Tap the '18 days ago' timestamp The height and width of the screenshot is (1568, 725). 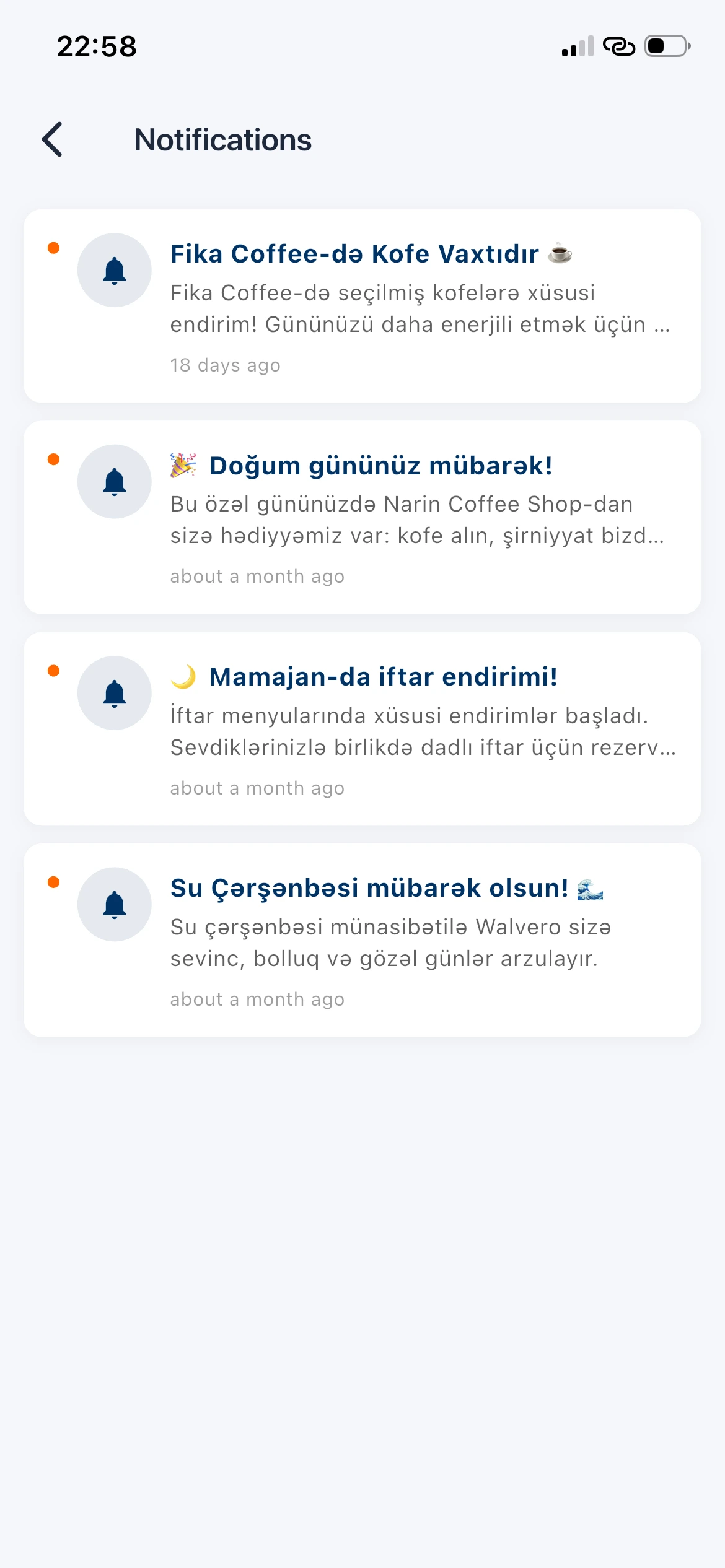tap(225, 365)
